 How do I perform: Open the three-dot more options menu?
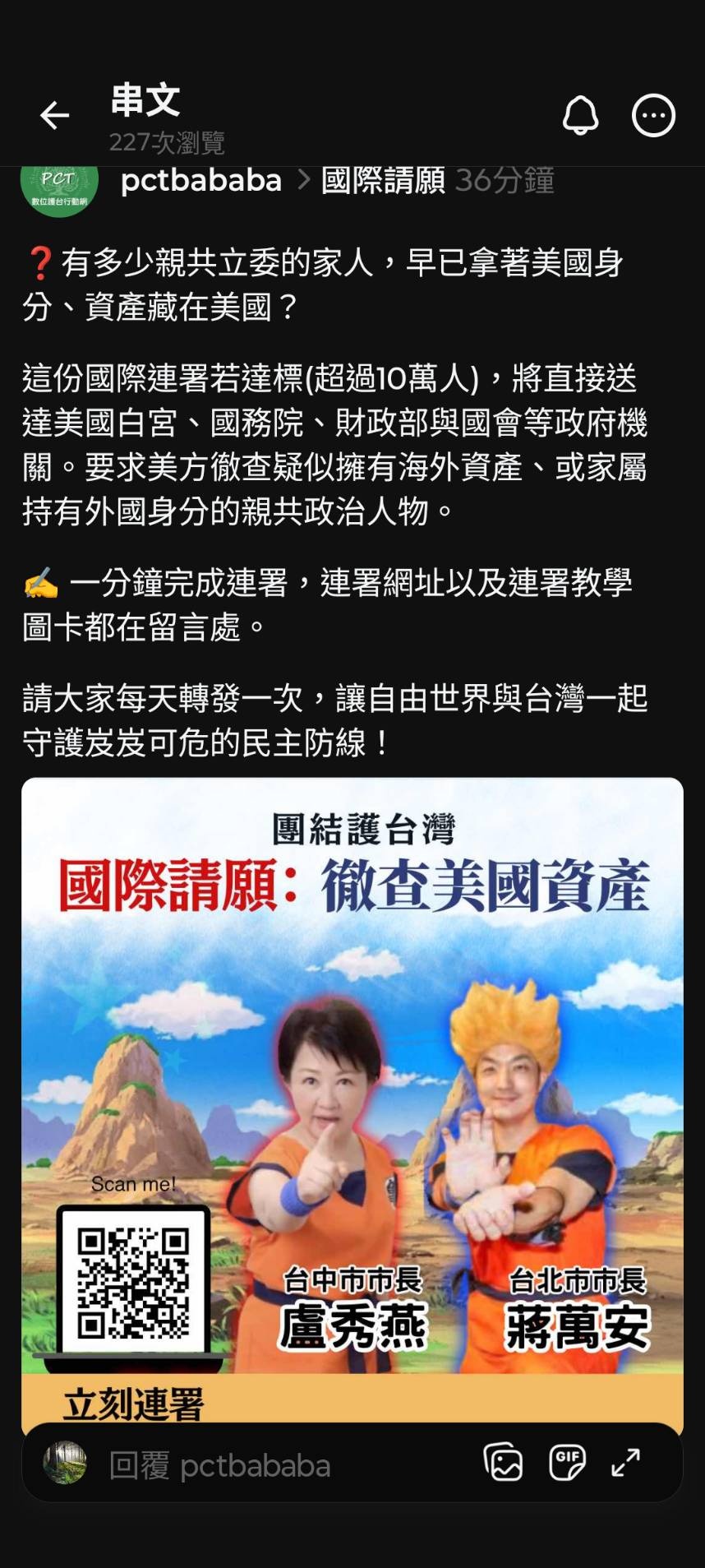click(653, 116)
